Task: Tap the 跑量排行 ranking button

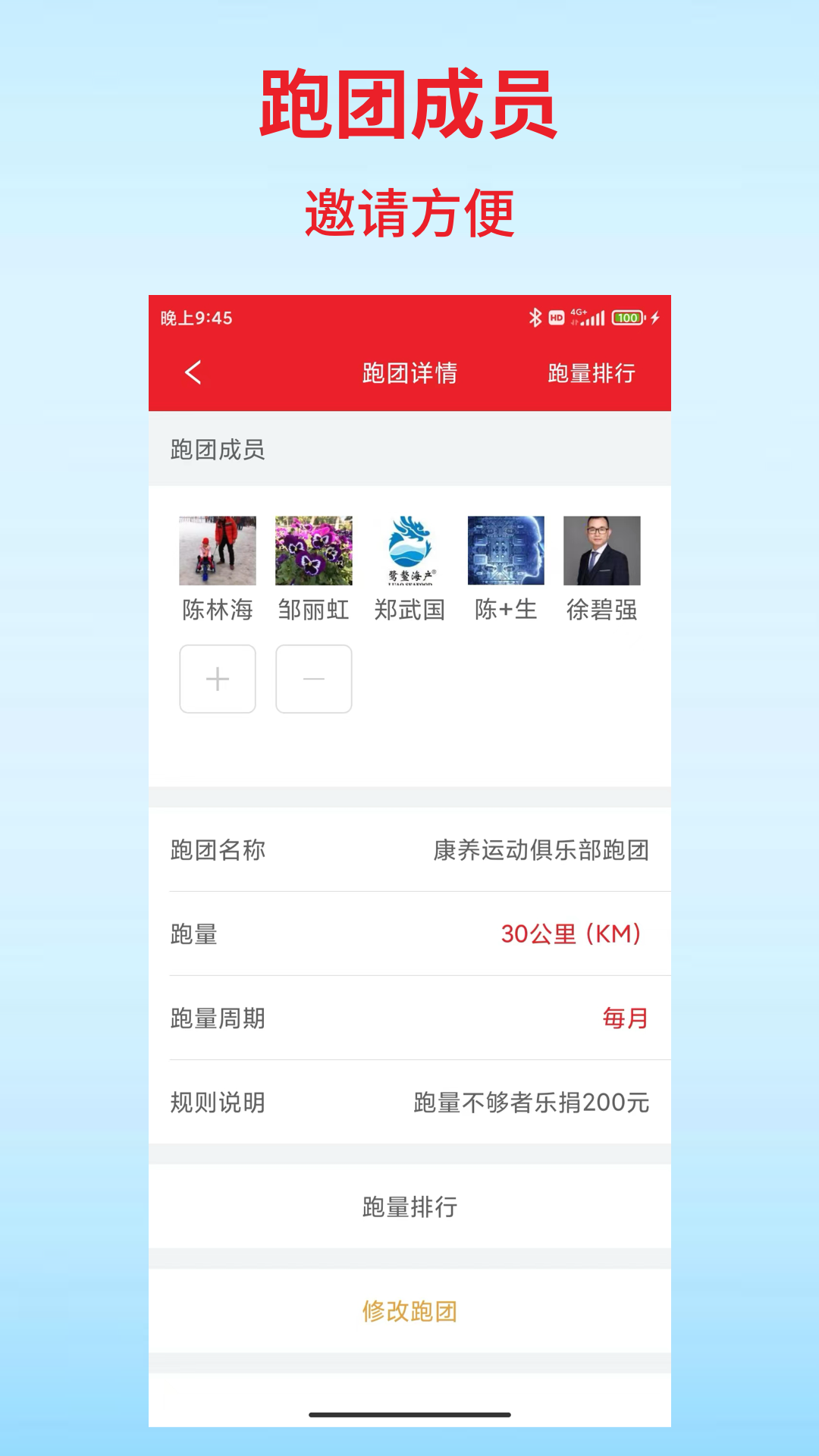Action: pos(409,1205)
